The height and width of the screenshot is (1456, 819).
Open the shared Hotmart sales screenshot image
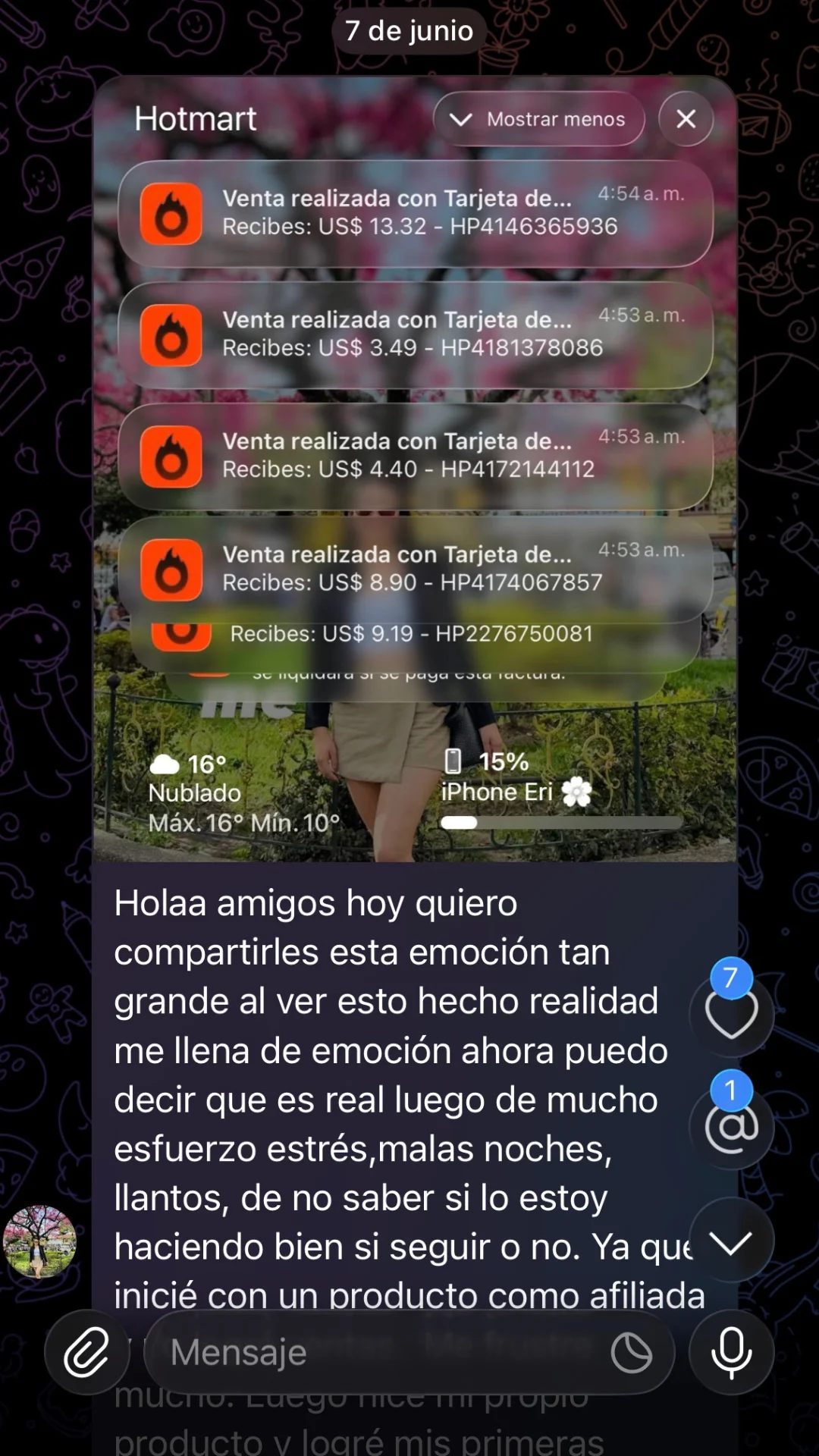pyautogui.click(x=415, y=469)
